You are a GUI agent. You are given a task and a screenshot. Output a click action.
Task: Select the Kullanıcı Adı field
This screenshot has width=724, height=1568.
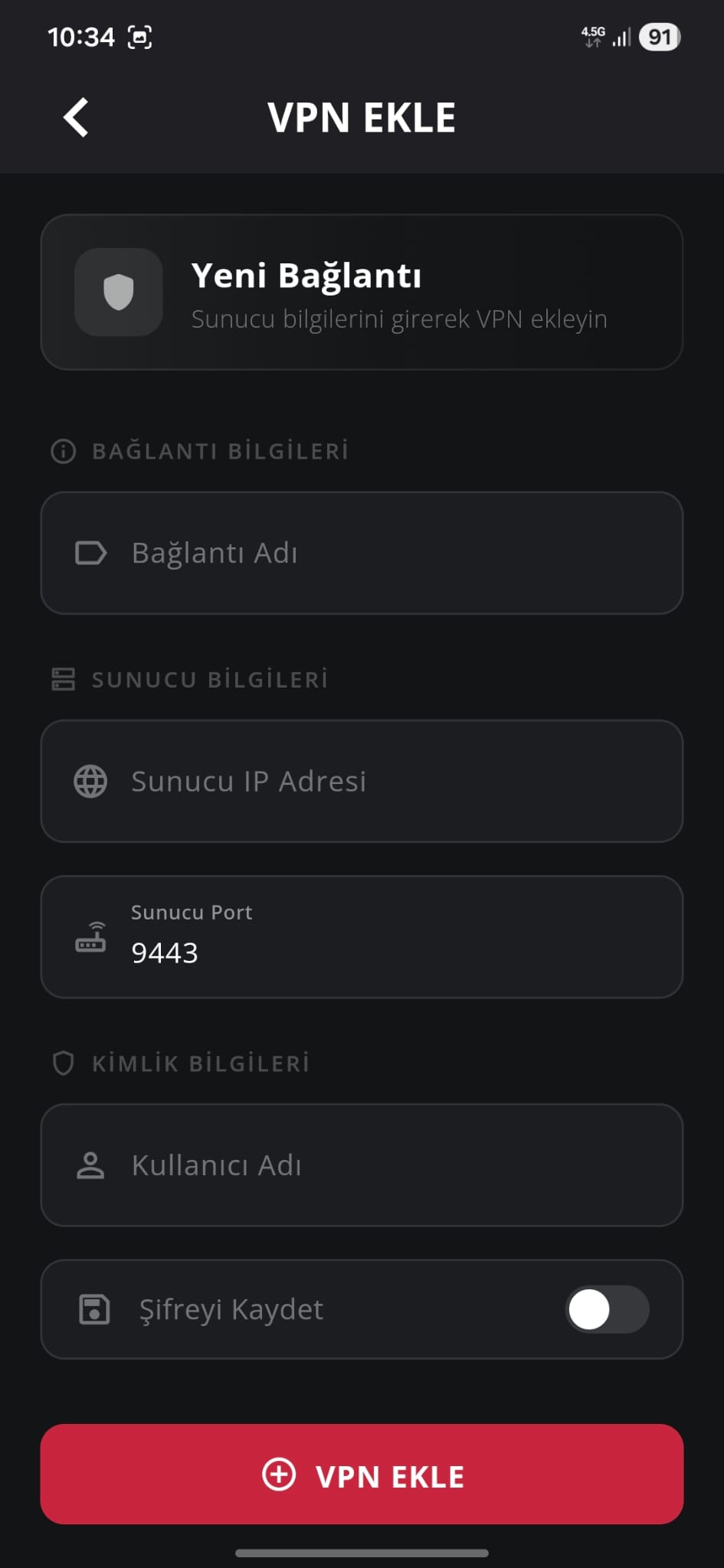point(362,1165)
